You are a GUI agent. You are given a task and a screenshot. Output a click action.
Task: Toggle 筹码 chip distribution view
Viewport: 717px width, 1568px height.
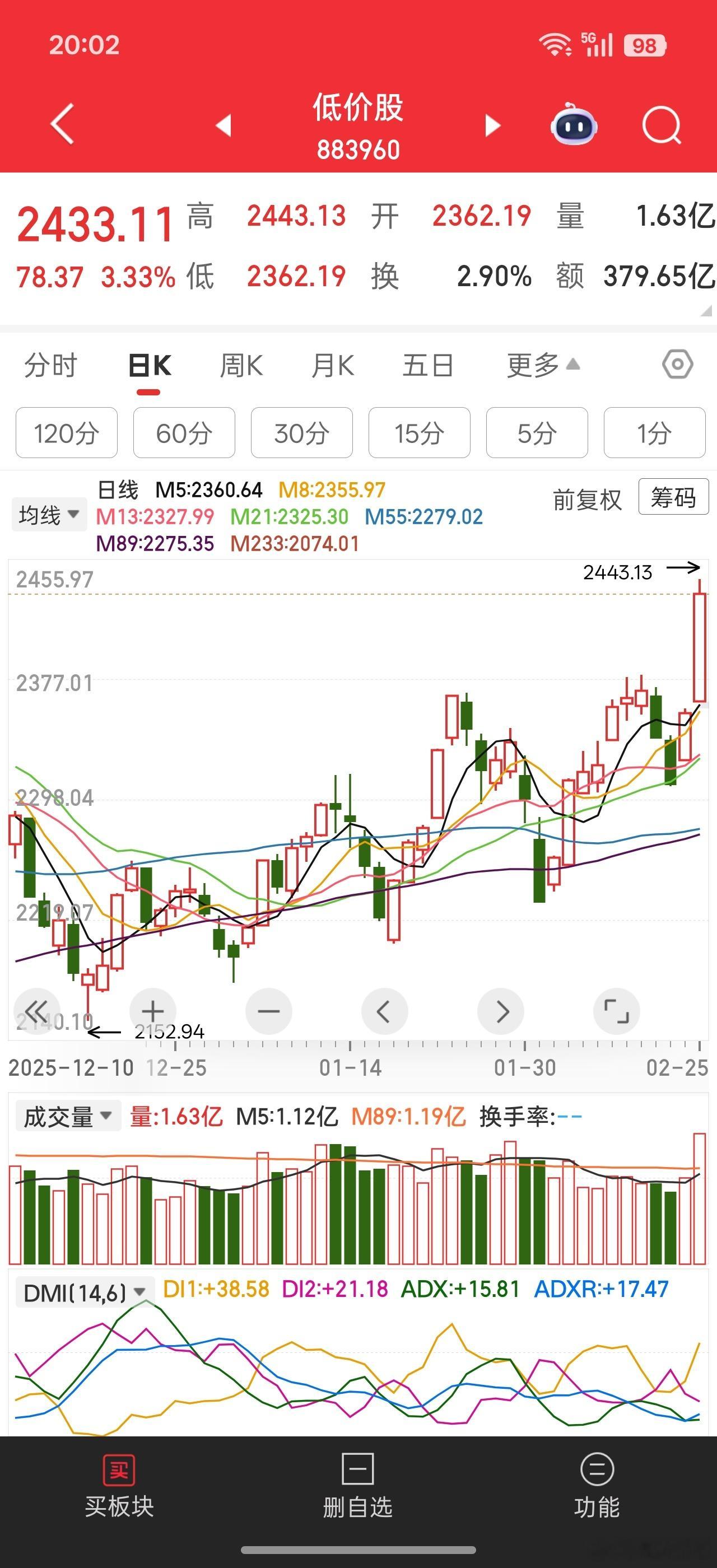point(673,498)
